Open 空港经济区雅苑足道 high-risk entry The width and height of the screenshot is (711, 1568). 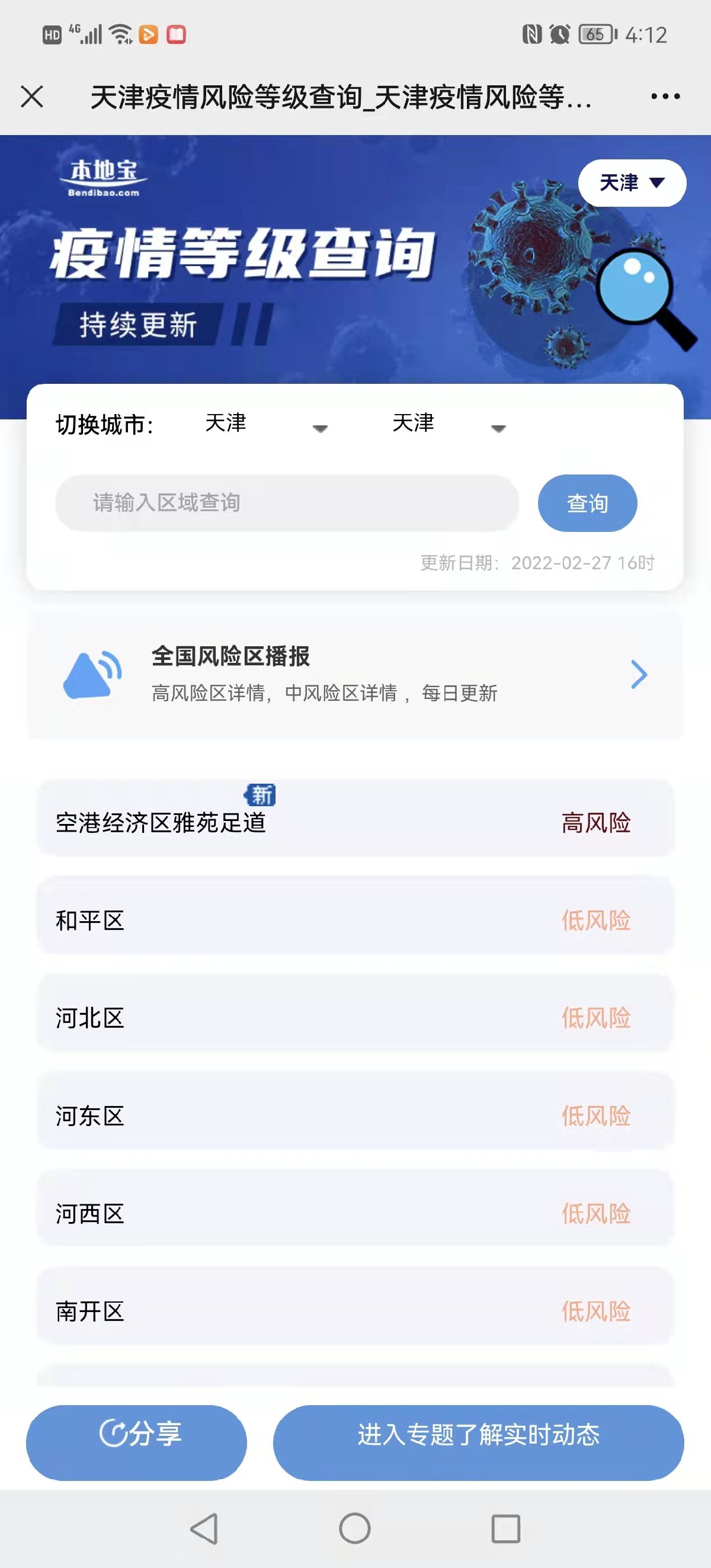click(355, 822)
